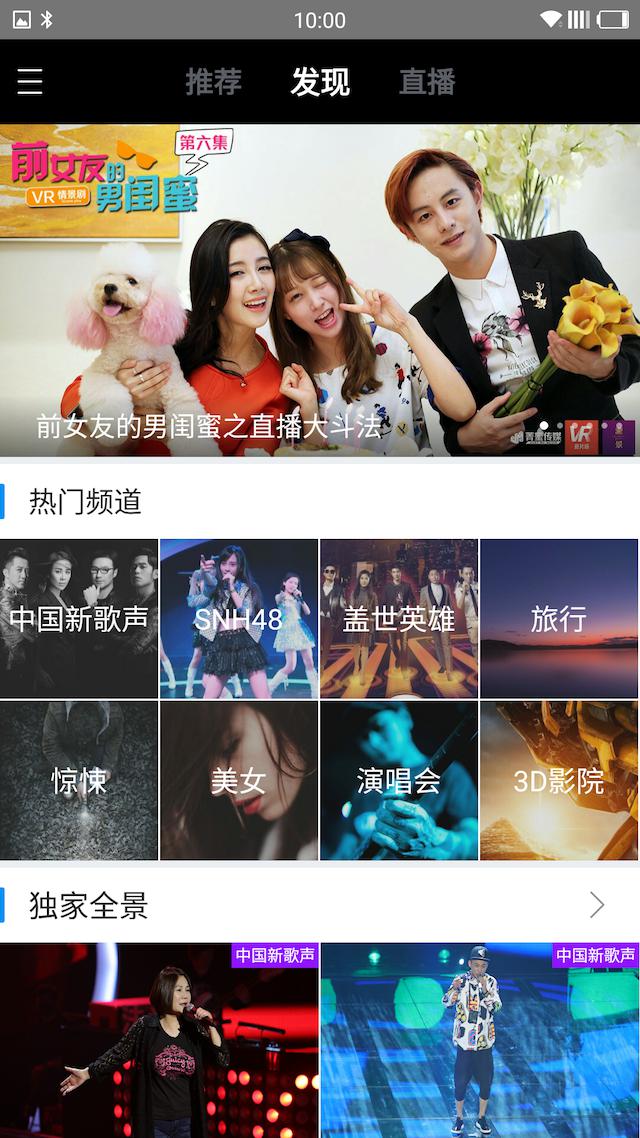Play the male rapper 中国新歌声 video
This screenshot has height=1138, width=640.
480,1040
